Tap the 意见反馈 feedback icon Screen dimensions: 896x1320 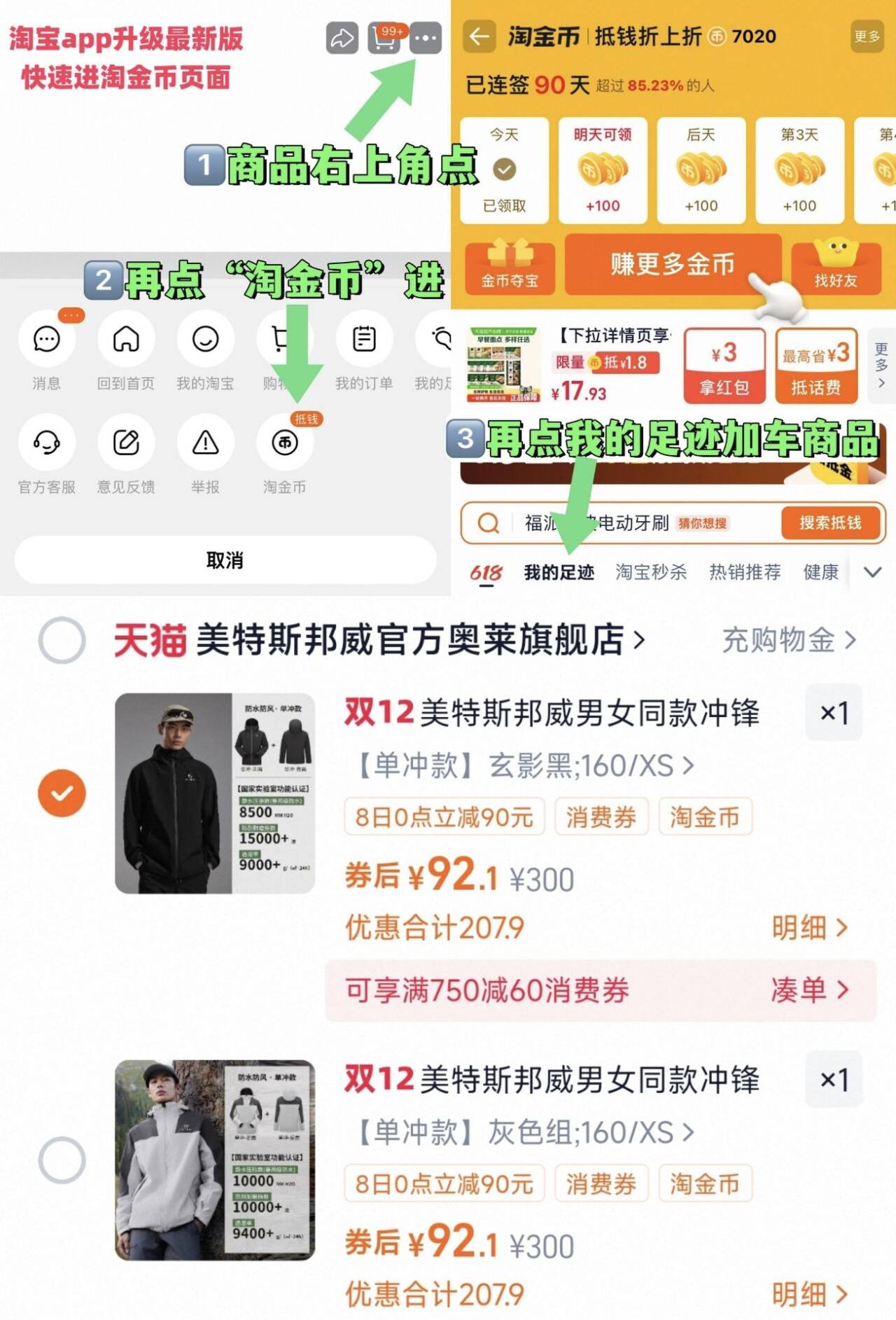coord(126,443)
